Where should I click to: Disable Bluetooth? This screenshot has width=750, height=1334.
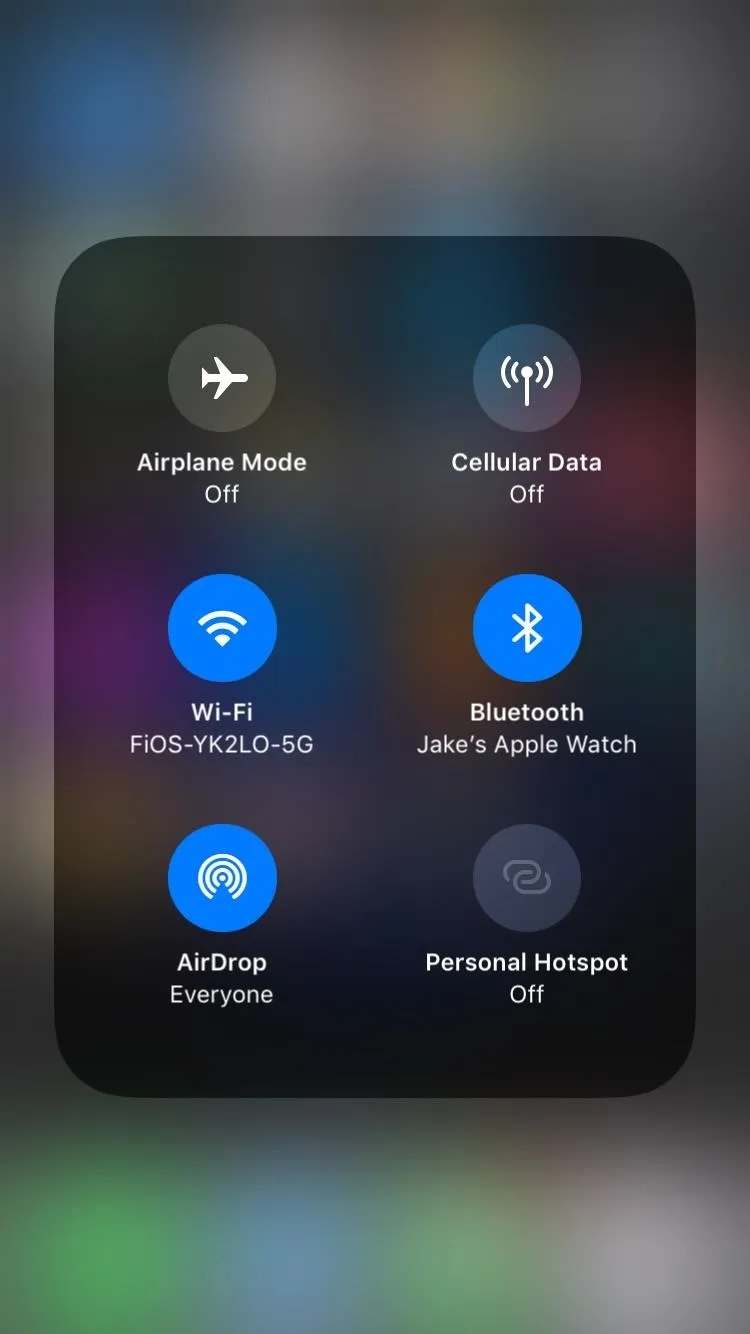coord(527,628)
